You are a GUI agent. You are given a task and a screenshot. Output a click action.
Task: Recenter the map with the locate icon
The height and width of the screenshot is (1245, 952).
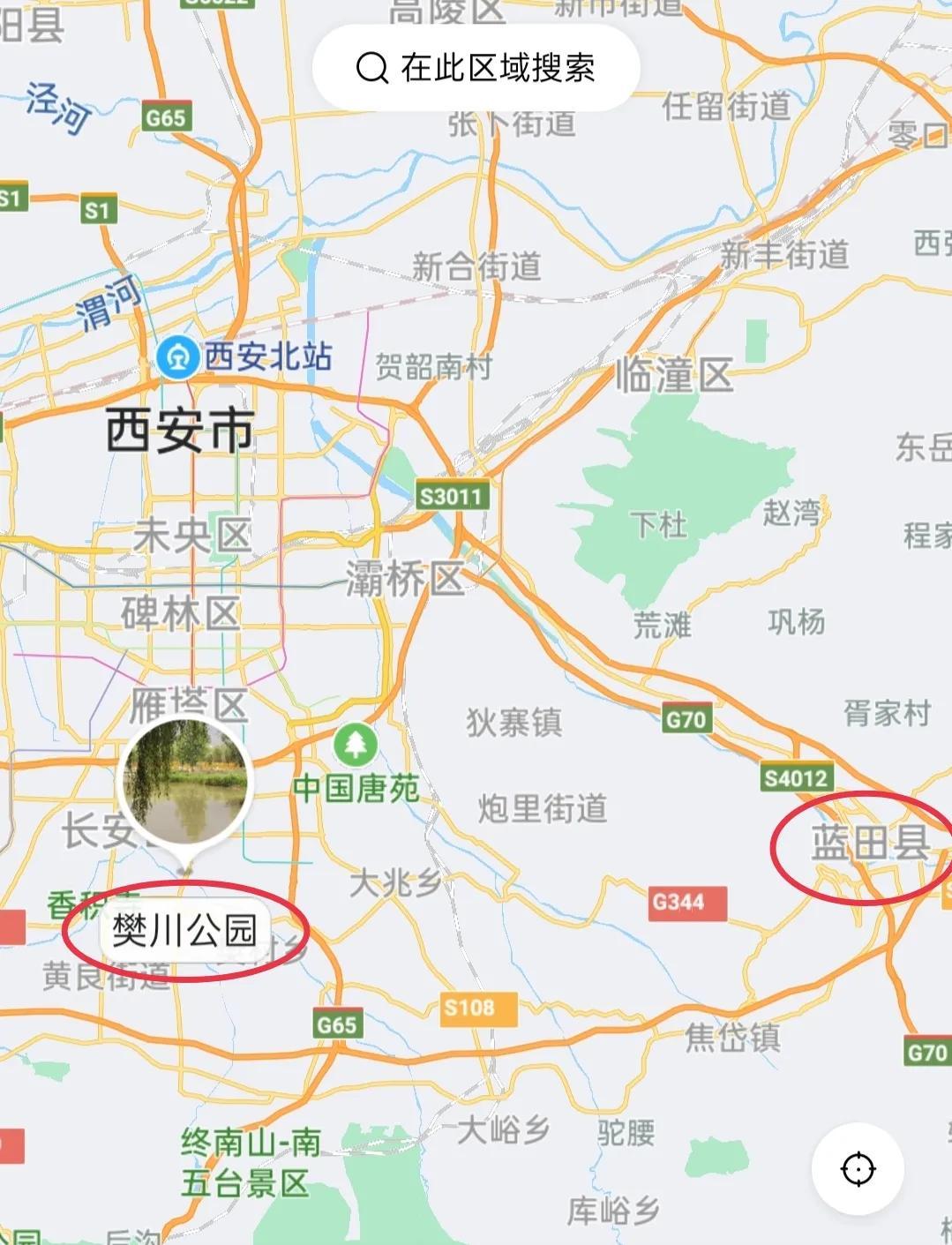[857, 1169]
